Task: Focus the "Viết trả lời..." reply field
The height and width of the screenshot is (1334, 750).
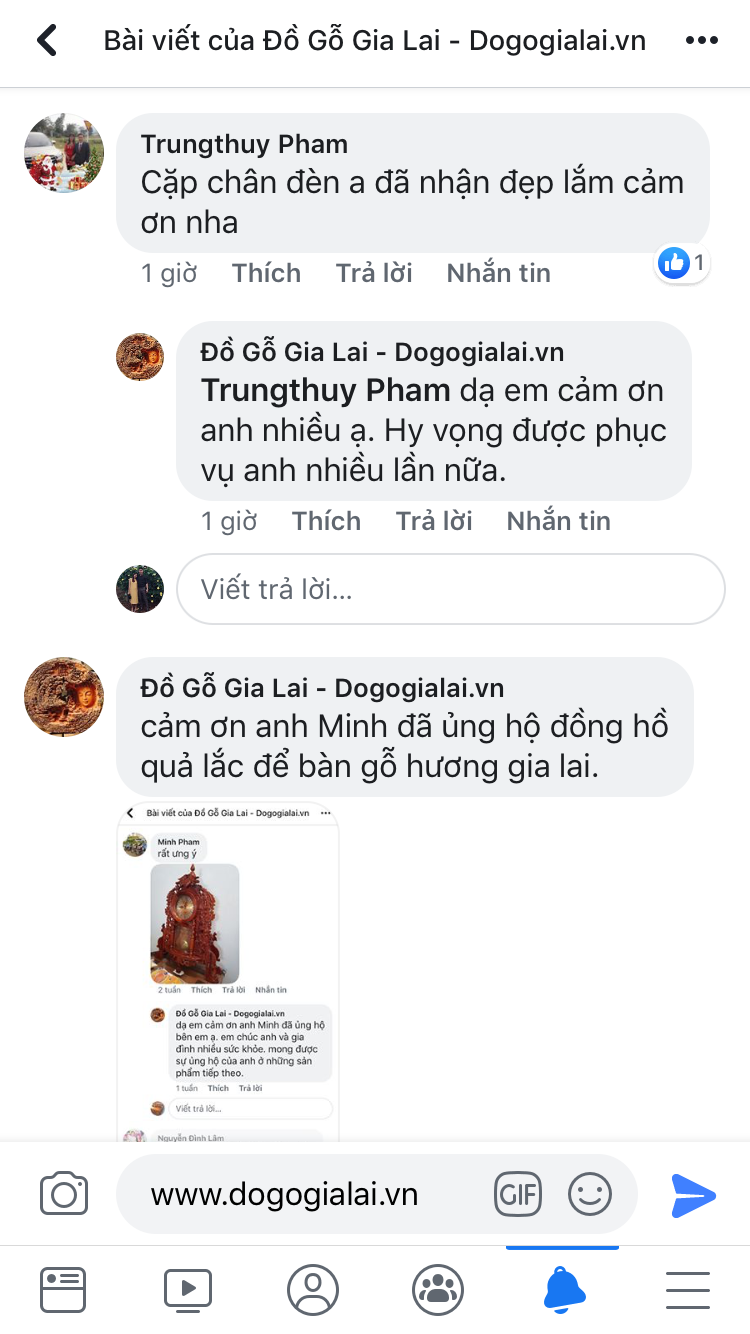Action: [x=450, y=589]
